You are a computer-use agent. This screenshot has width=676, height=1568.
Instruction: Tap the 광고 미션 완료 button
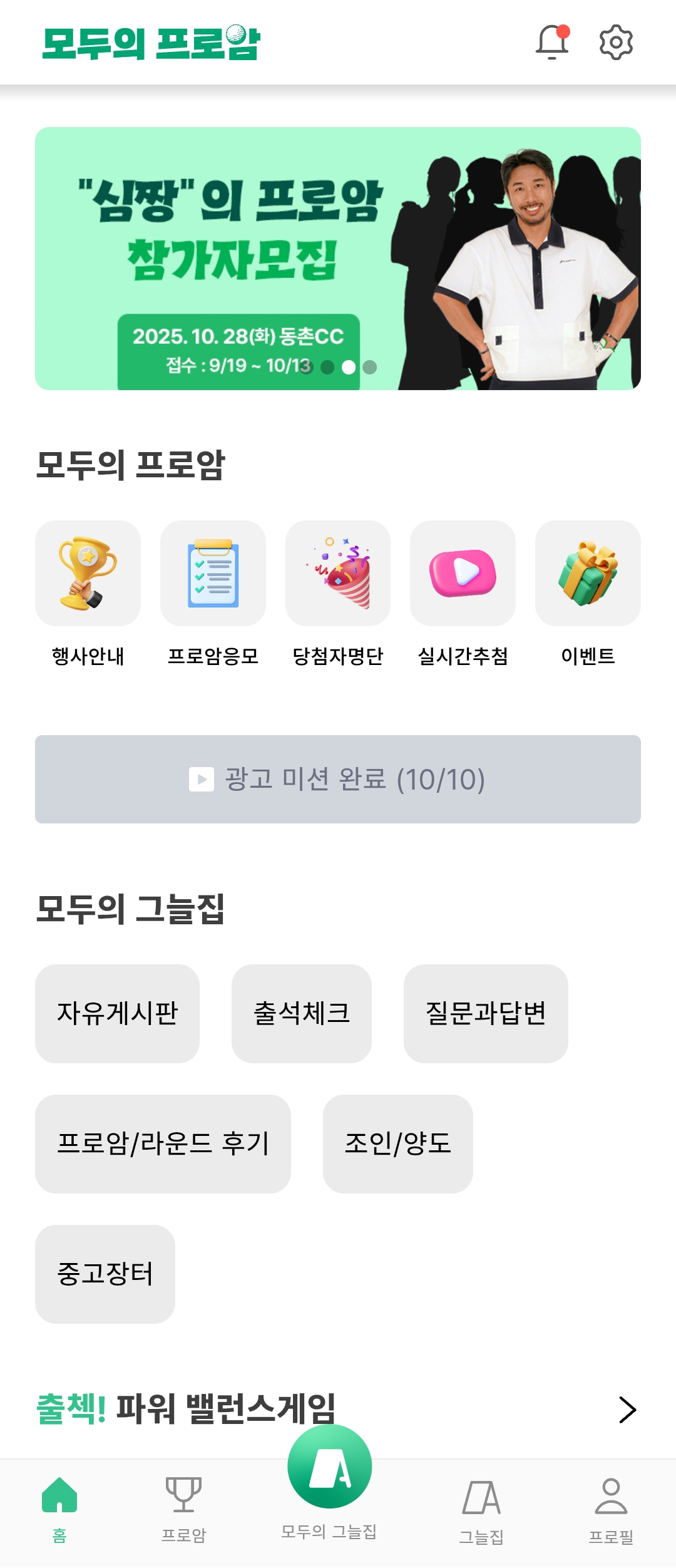tap(338, 779)
